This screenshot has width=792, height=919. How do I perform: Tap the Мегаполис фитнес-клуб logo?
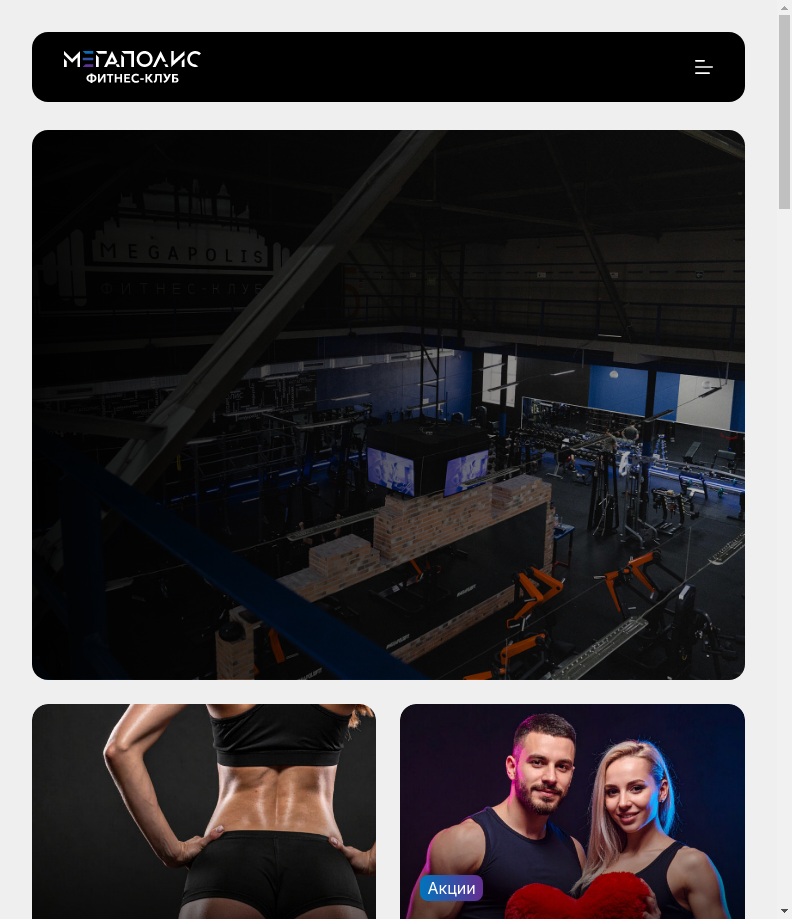pyautogui.click(x=132, y=66)
